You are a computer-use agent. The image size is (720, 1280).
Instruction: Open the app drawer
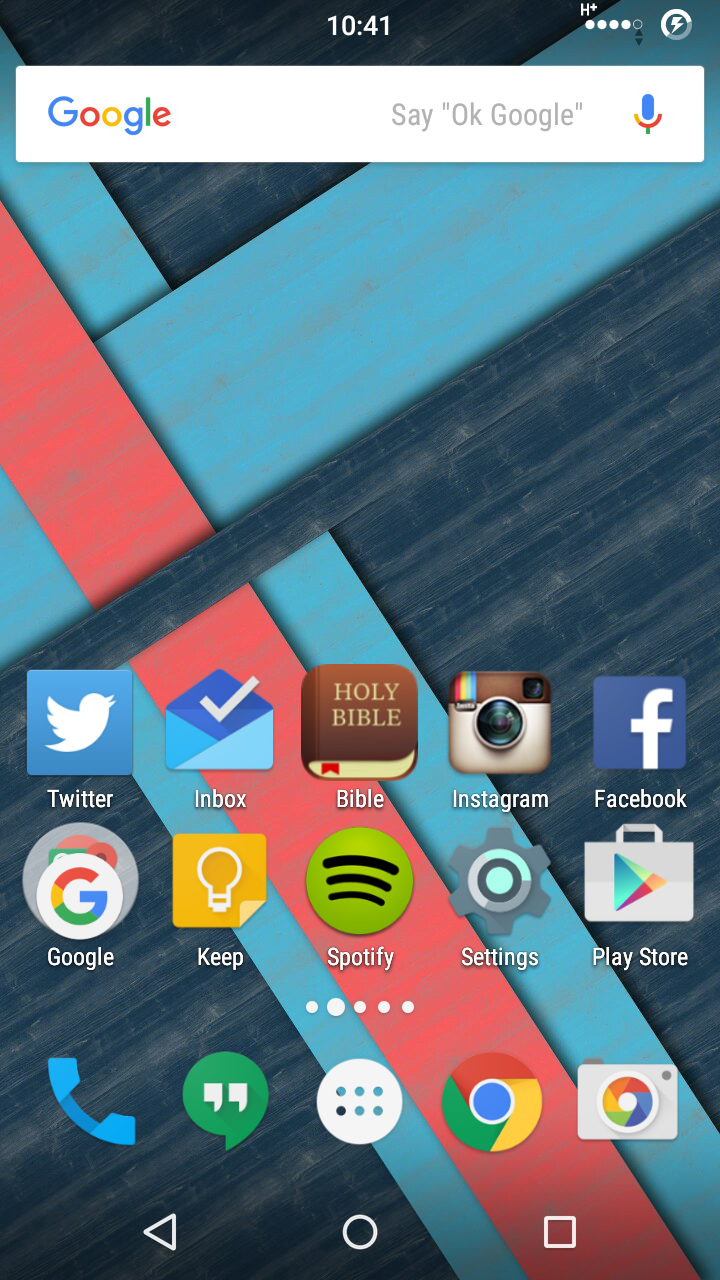click(x=360, y=1101)
